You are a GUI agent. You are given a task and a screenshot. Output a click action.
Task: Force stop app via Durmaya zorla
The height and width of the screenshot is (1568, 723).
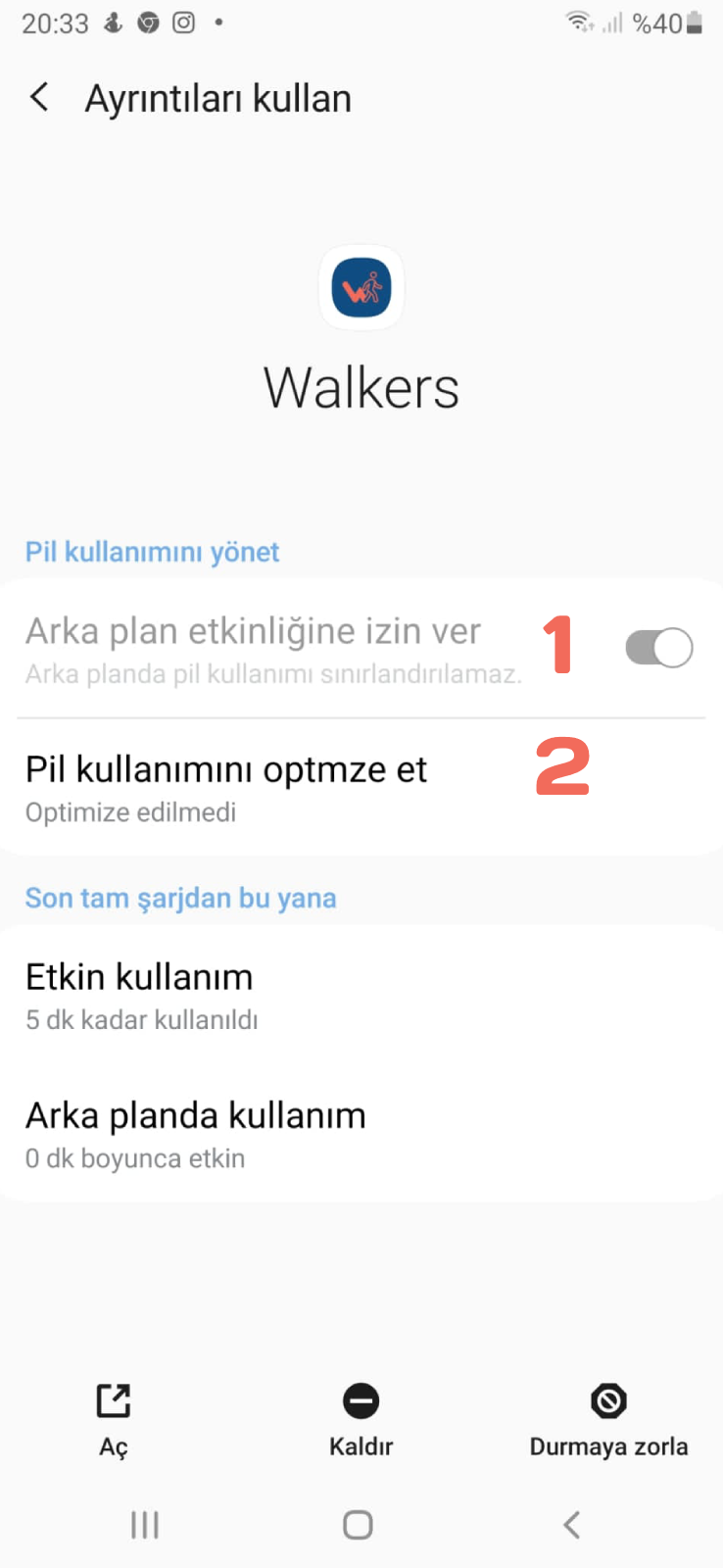(608, 1420)
